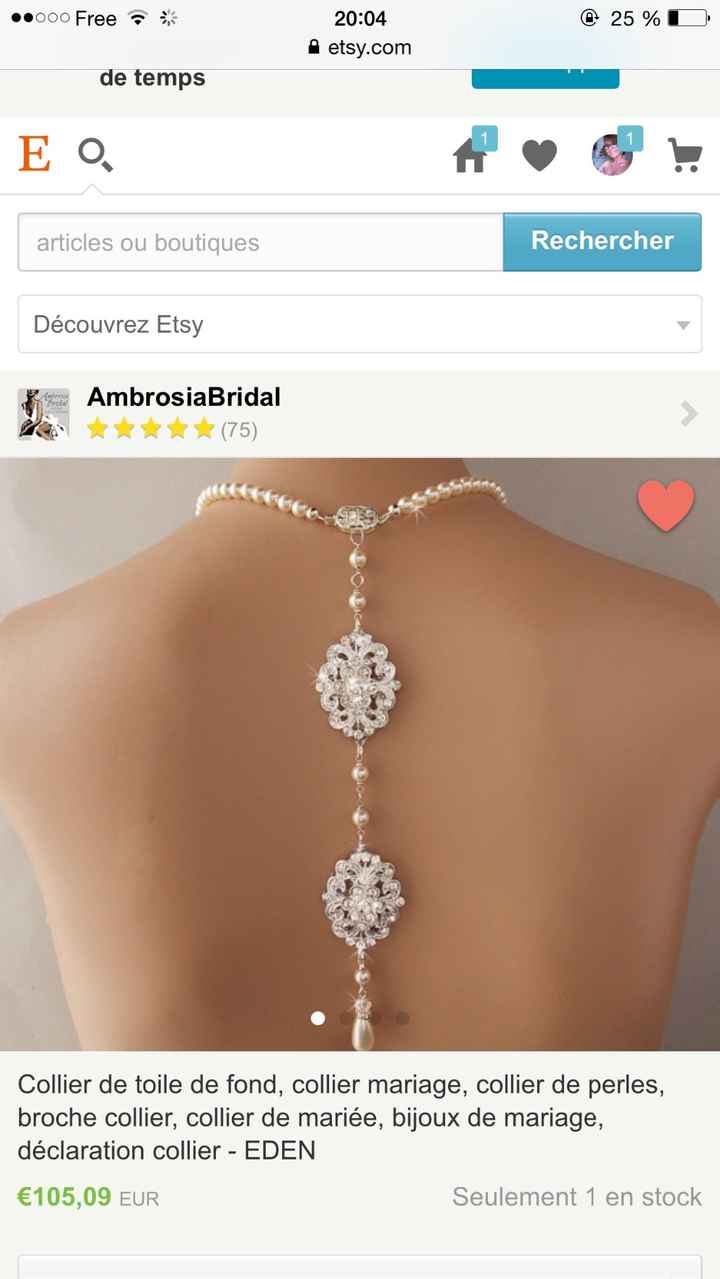Image resolution: width=720 pixels, height=1279 pixels.
Task: Click the Wi-Fi icon in status bar
Action: point(136,17)
